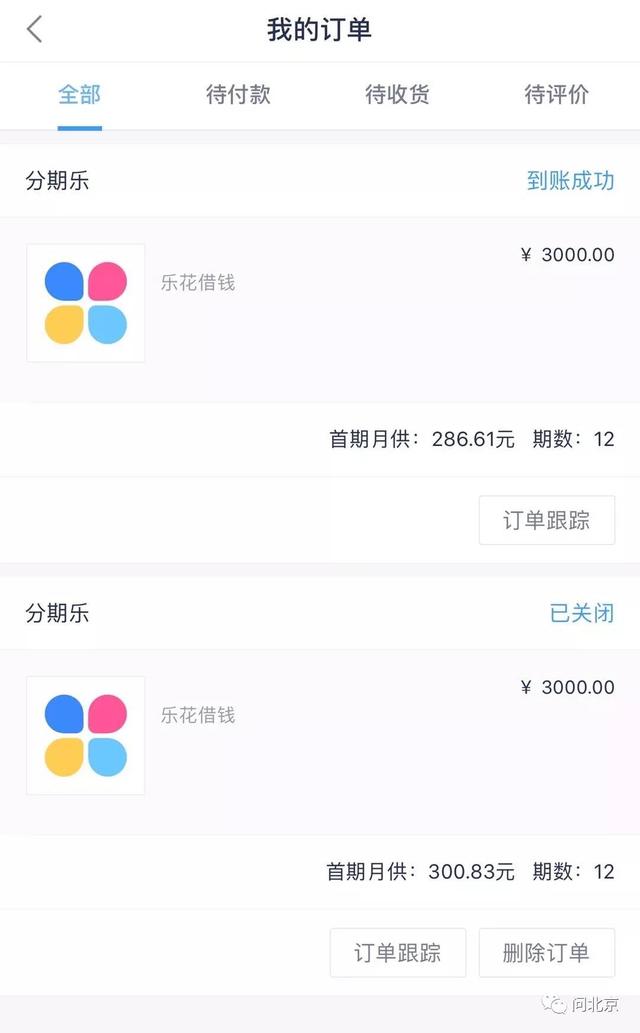
Task: Tap 订单跟踪 for the 已关闭 order
Action: [x=398, y=953]
